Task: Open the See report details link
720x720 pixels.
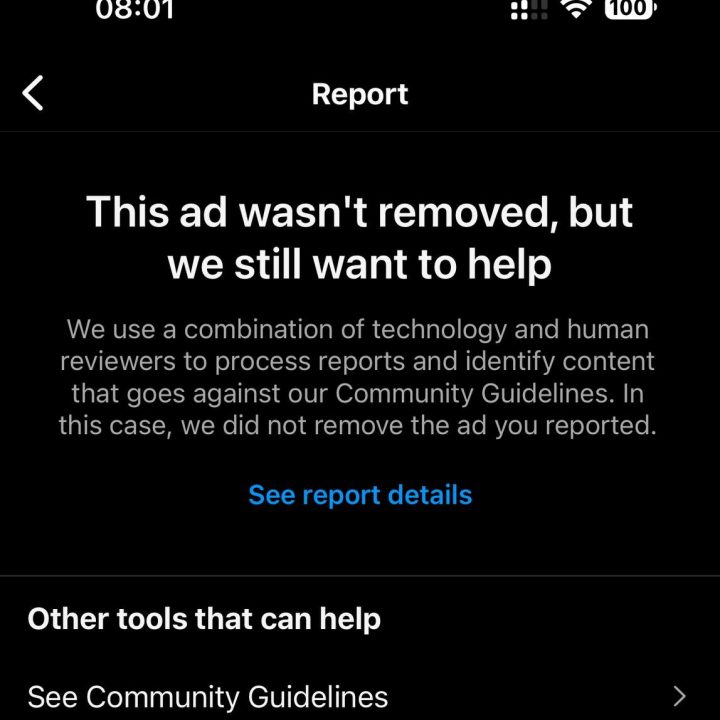Action: tap(360, 495)
